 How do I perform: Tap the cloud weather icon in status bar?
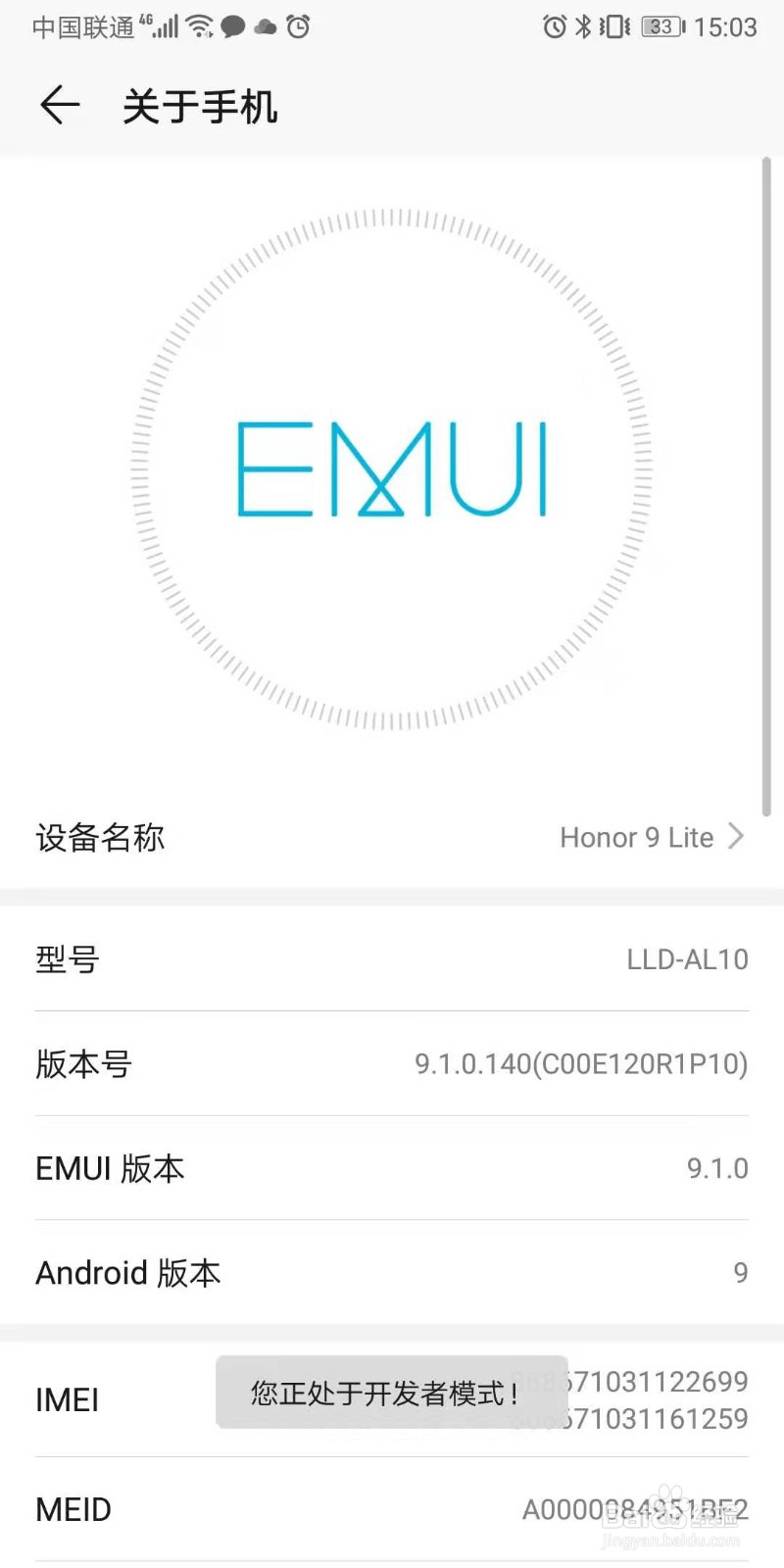coord(263,26)
